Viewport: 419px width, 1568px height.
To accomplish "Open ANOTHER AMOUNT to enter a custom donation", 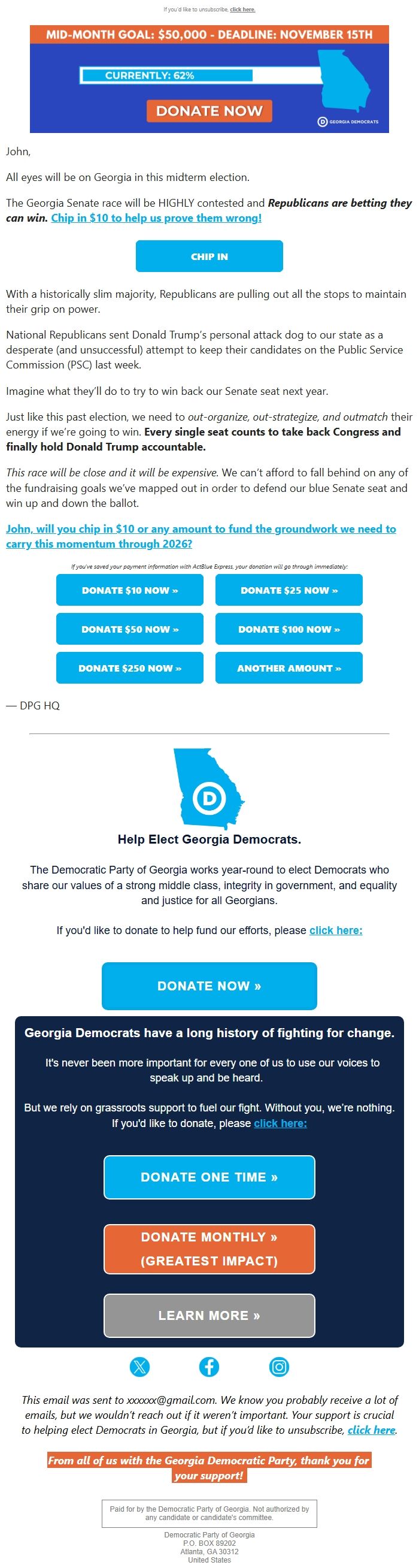I will tap(289, 667).
